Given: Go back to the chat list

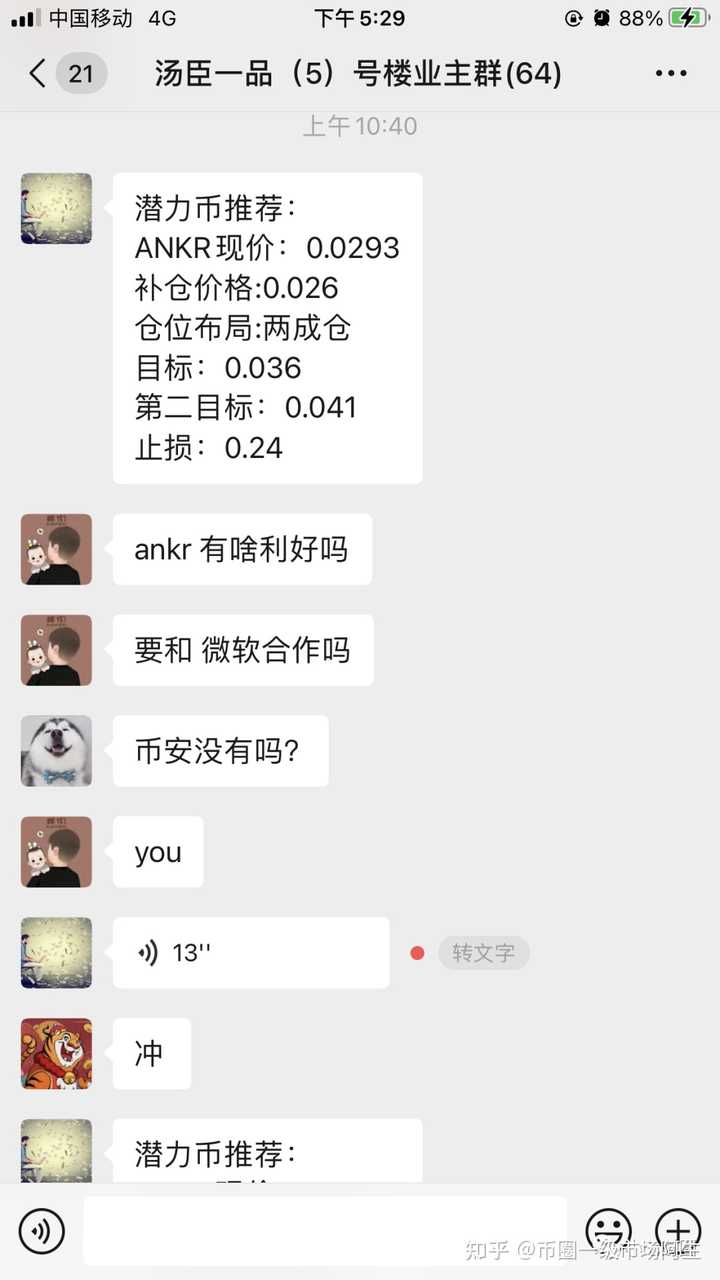Looking at the screenshot, I should [x=38, y=73].
